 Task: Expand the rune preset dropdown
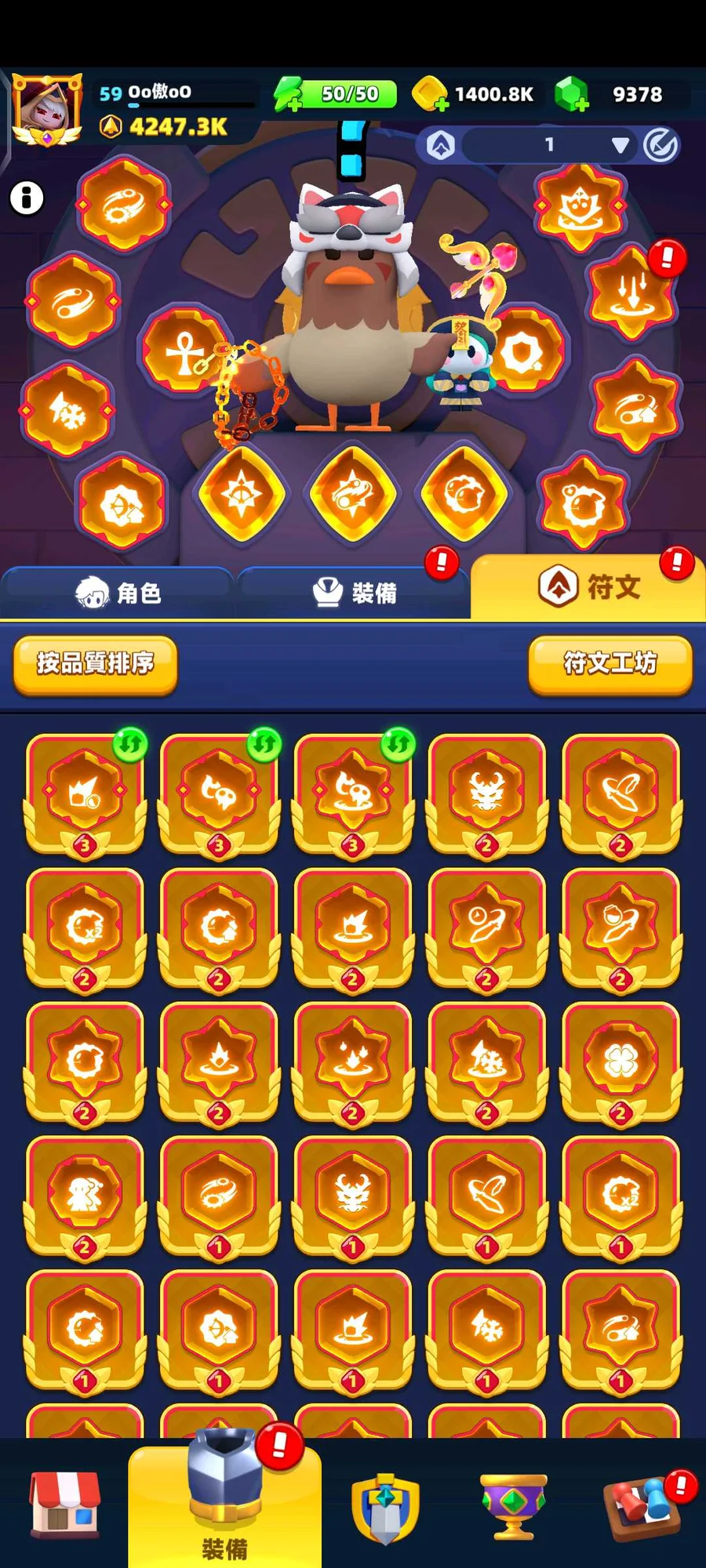620,145
